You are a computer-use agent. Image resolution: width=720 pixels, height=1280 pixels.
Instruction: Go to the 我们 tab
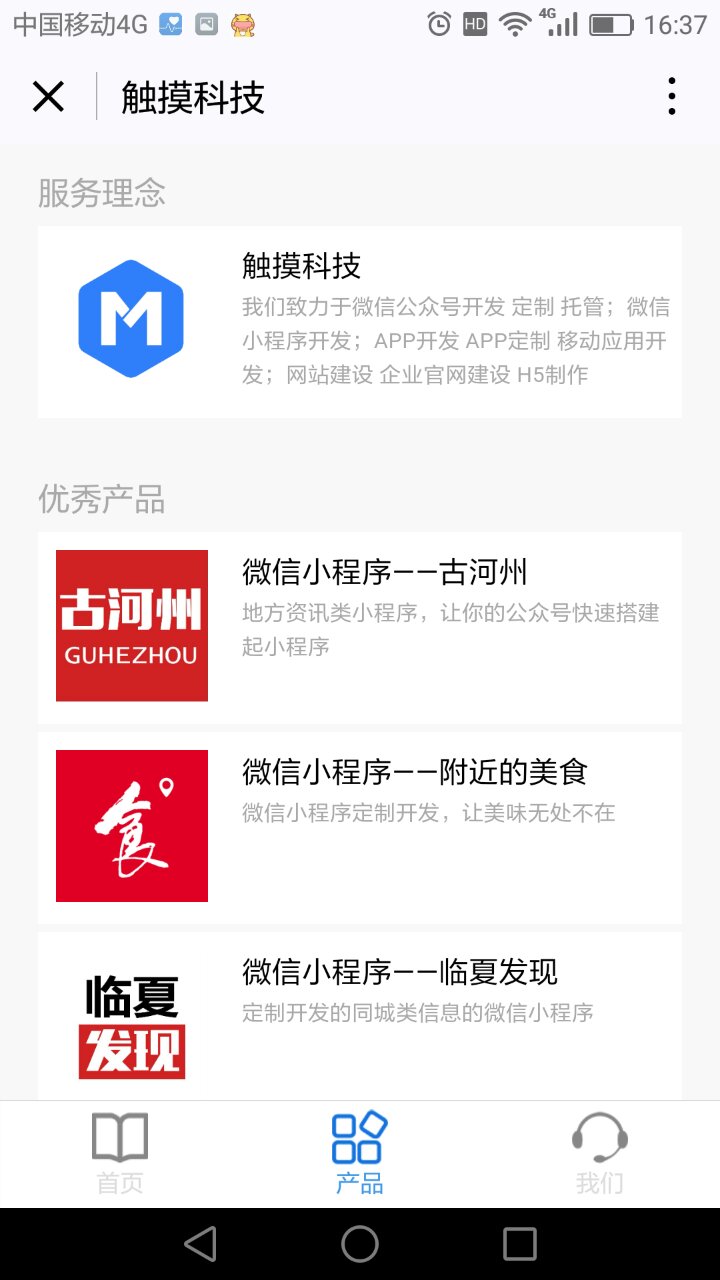[600, 1154]
